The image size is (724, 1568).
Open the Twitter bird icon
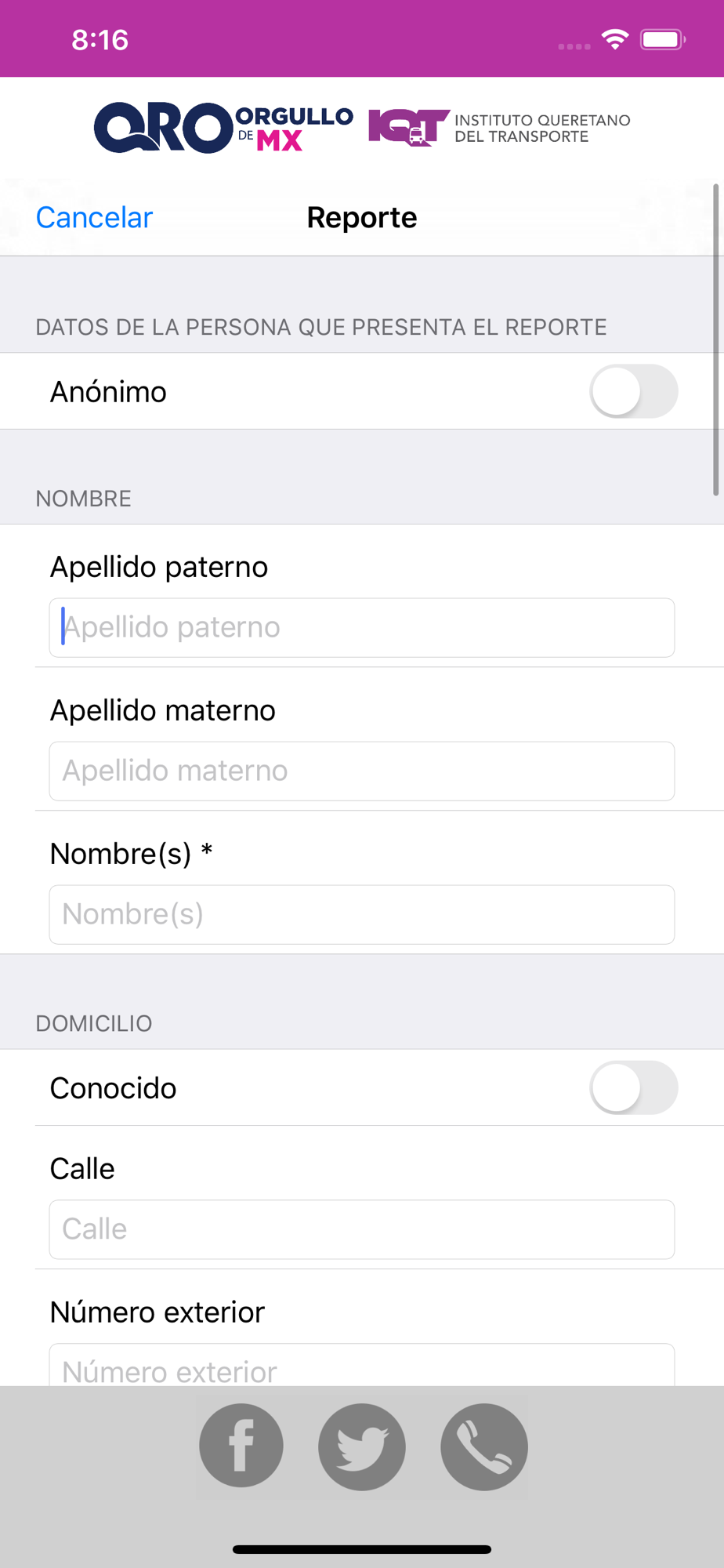362,1446
